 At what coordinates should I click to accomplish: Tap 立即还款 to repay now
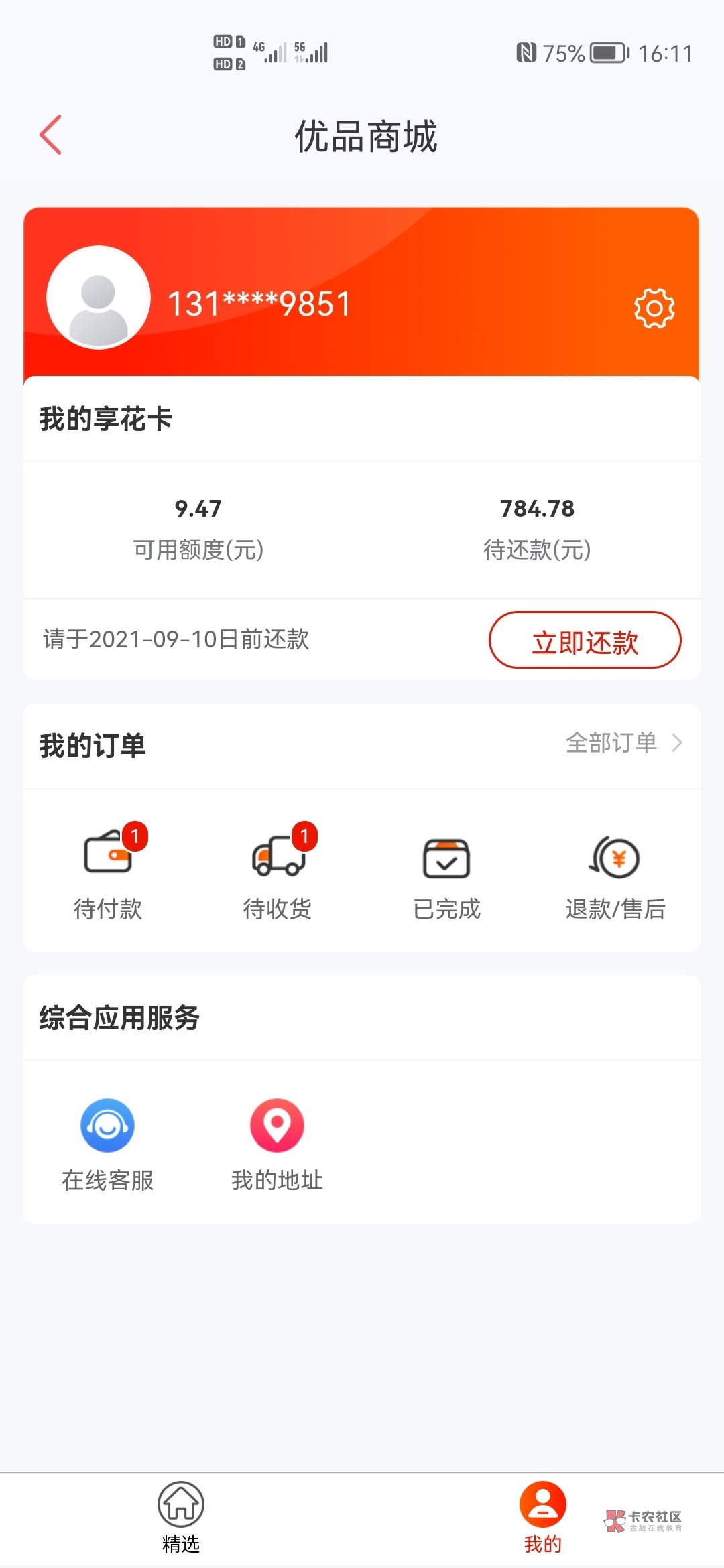585,640
